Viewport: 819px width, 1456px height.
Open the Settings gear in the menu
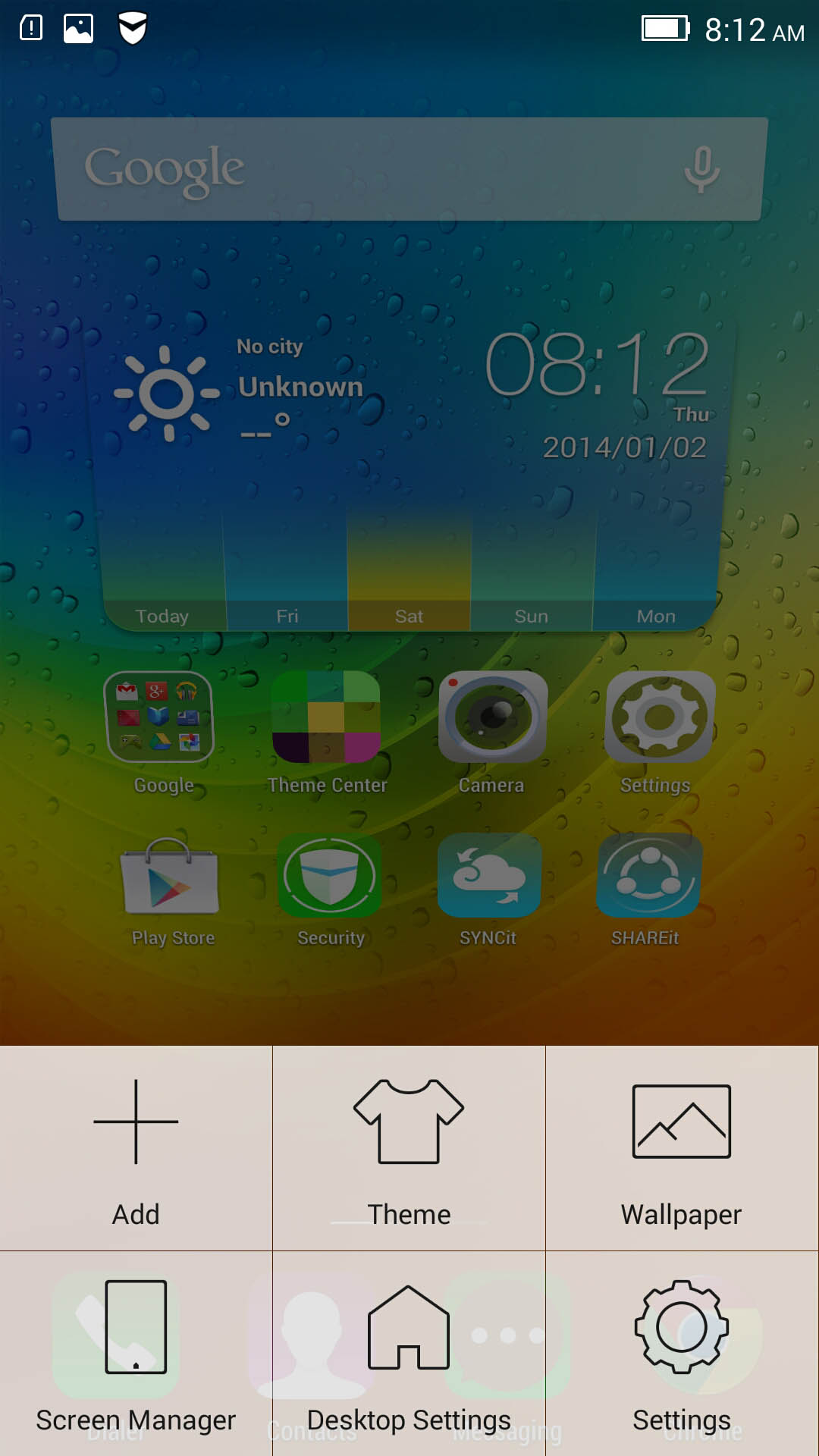coord(682,1354)
